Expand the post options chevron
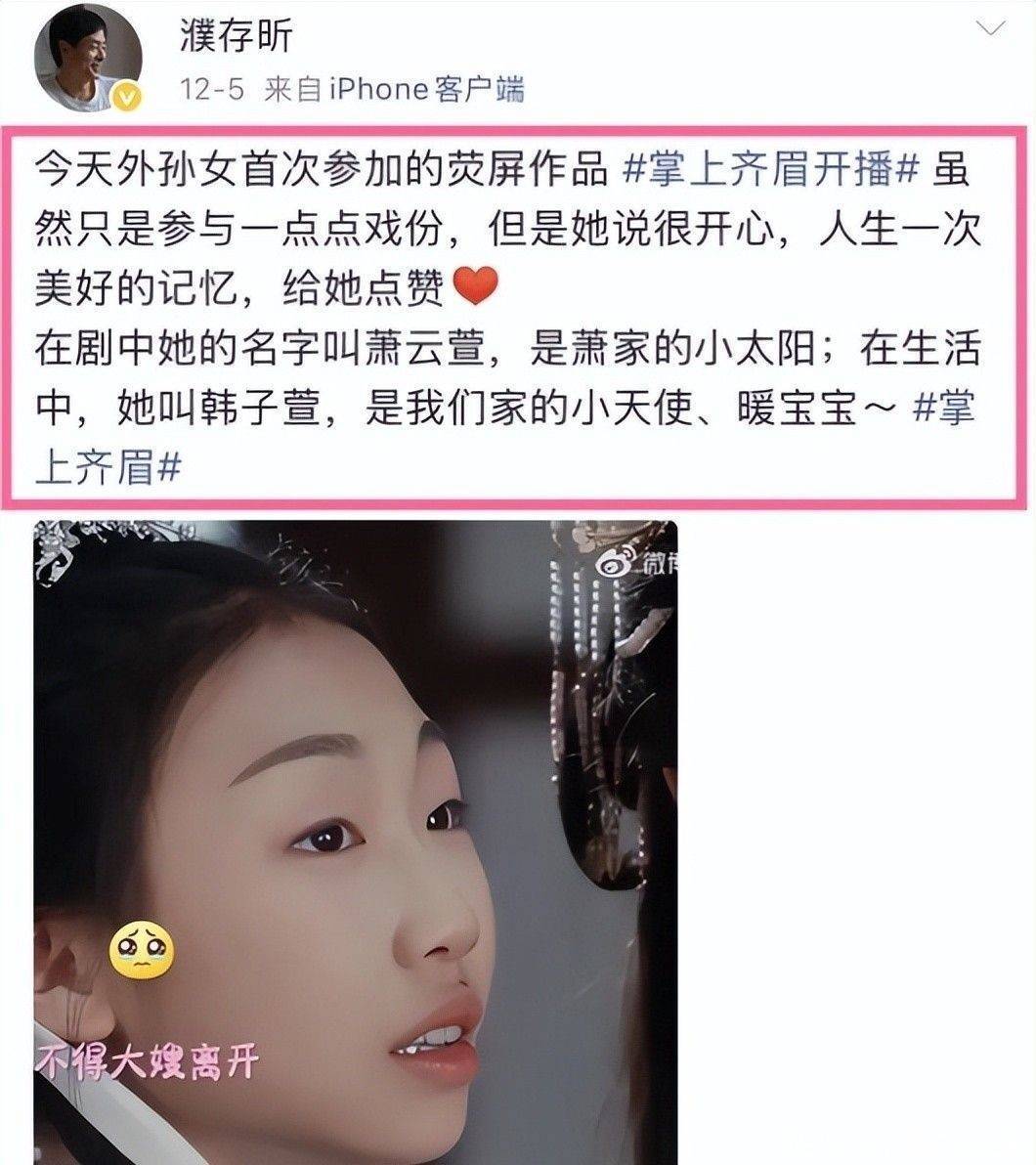1036x1165 pixels. pos(992,28)
